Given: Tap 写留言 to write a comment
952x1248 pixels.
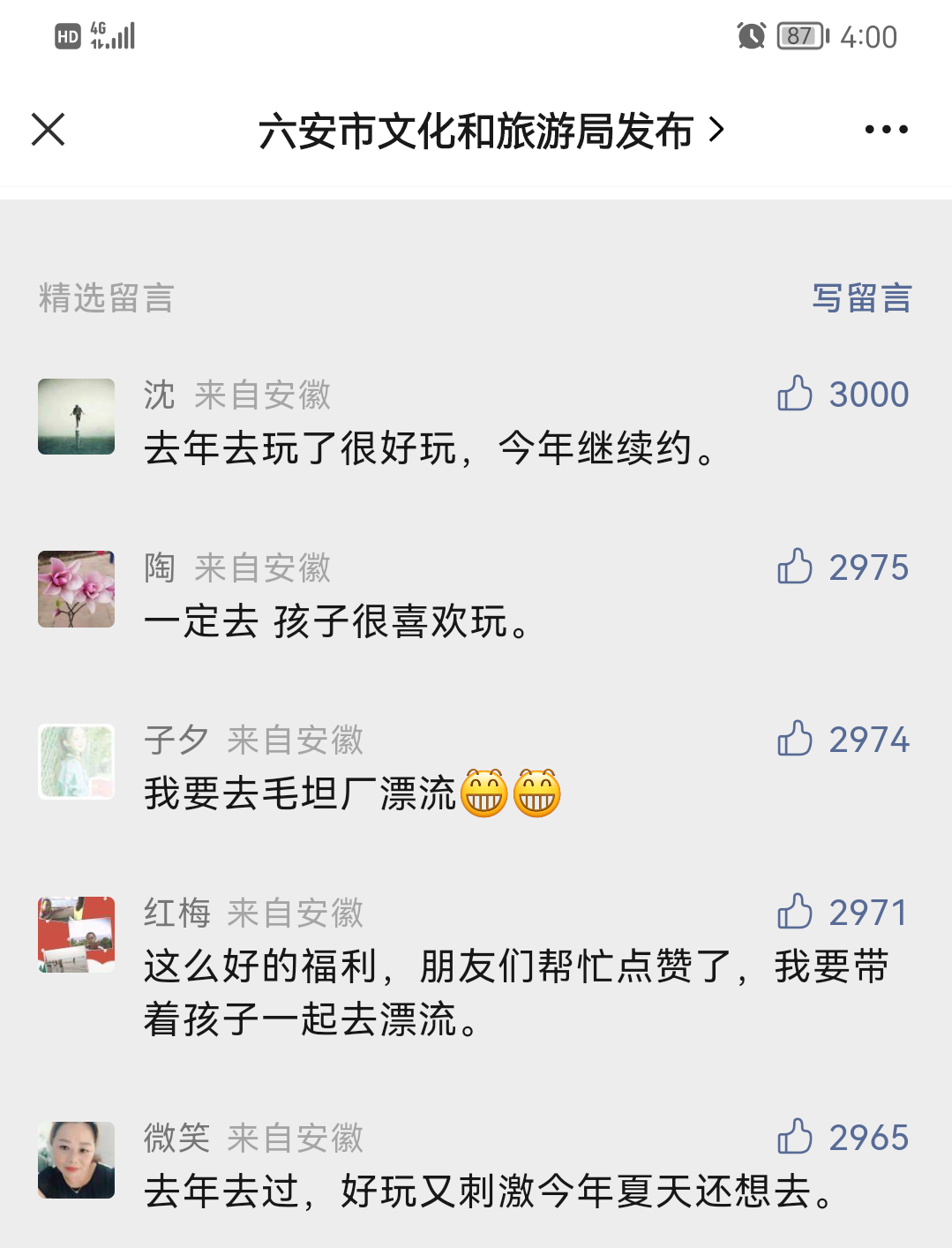Looking at the screenshot, I should point(861,298).
